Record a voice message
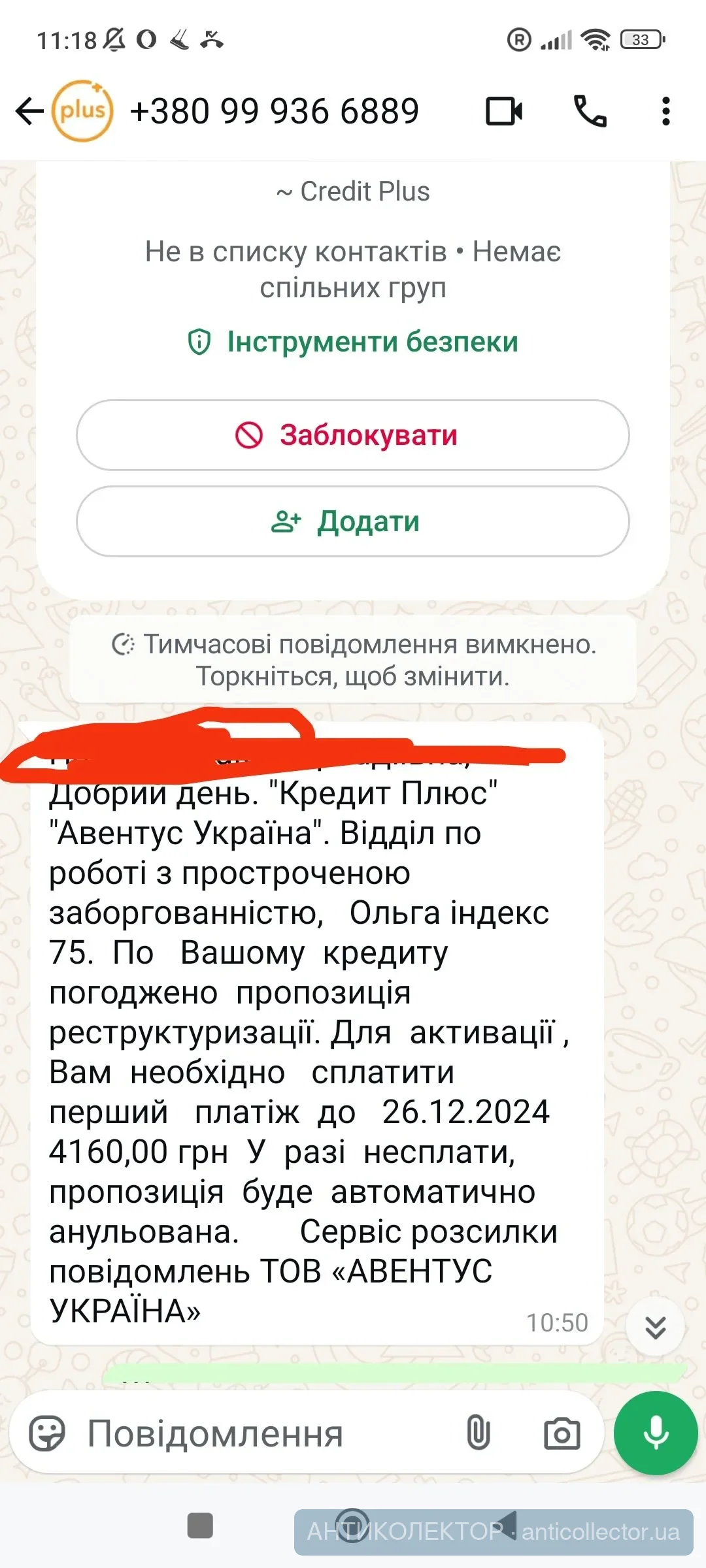 pos(656,1433)
